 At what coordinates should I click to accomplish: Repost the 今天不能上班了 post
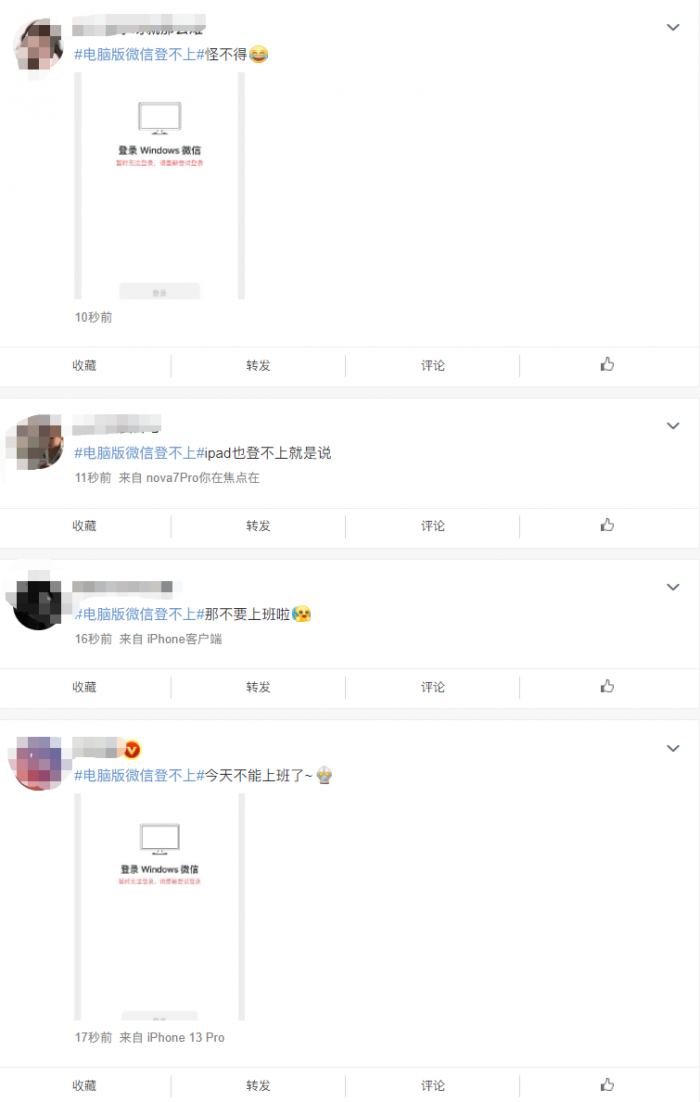pyautogui.click(x=258, y=1085)
